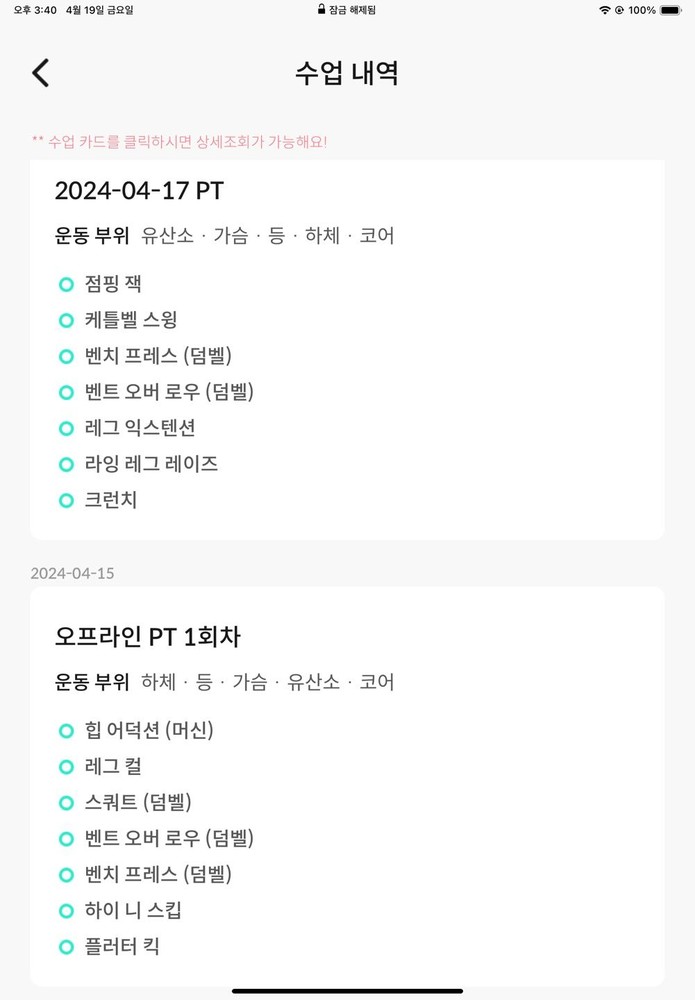Go back from the 수업 내역 screen
Image resolution: width=695 pixels, height=1000 pixels.
[x=40, y=73]
